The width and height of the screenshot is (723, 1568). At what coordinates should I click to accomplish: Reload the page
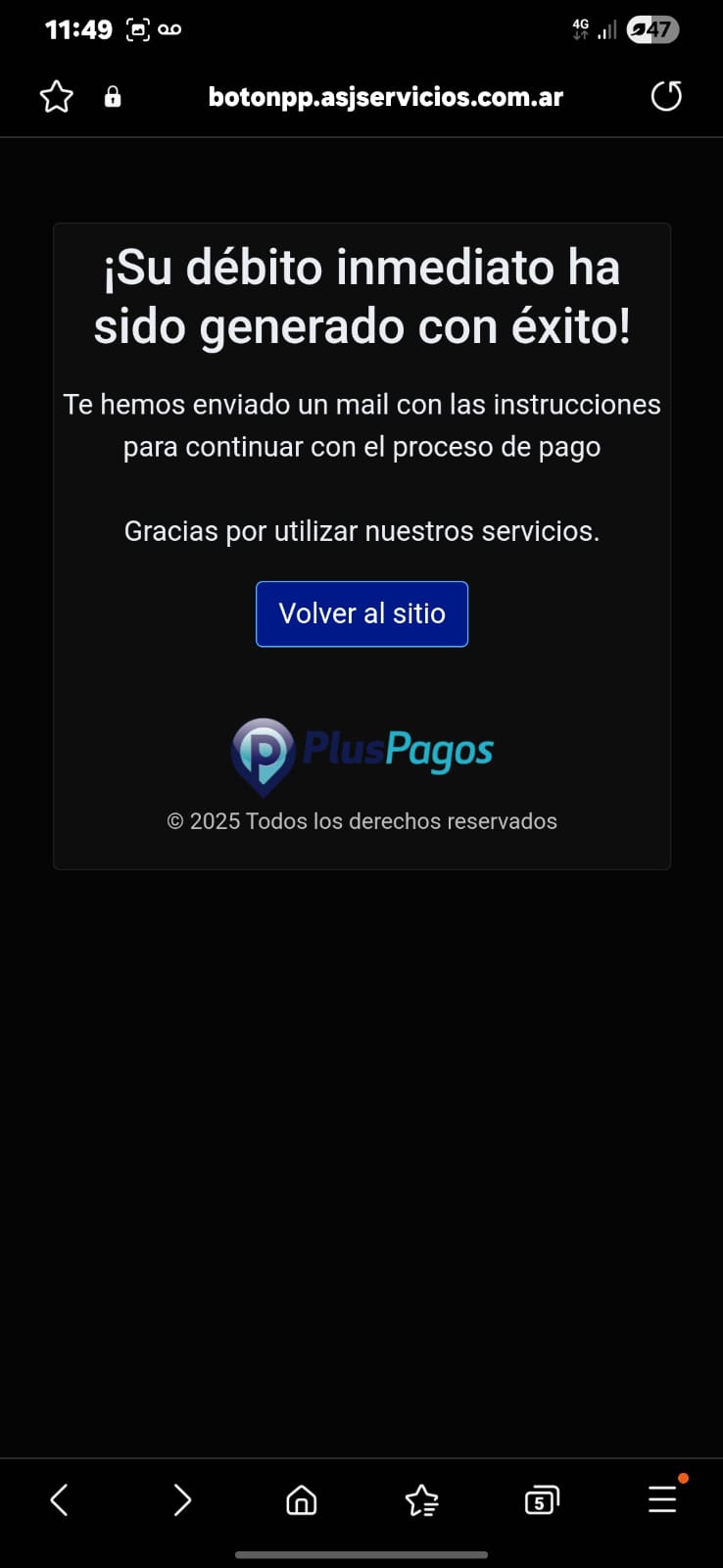[666, 96]
